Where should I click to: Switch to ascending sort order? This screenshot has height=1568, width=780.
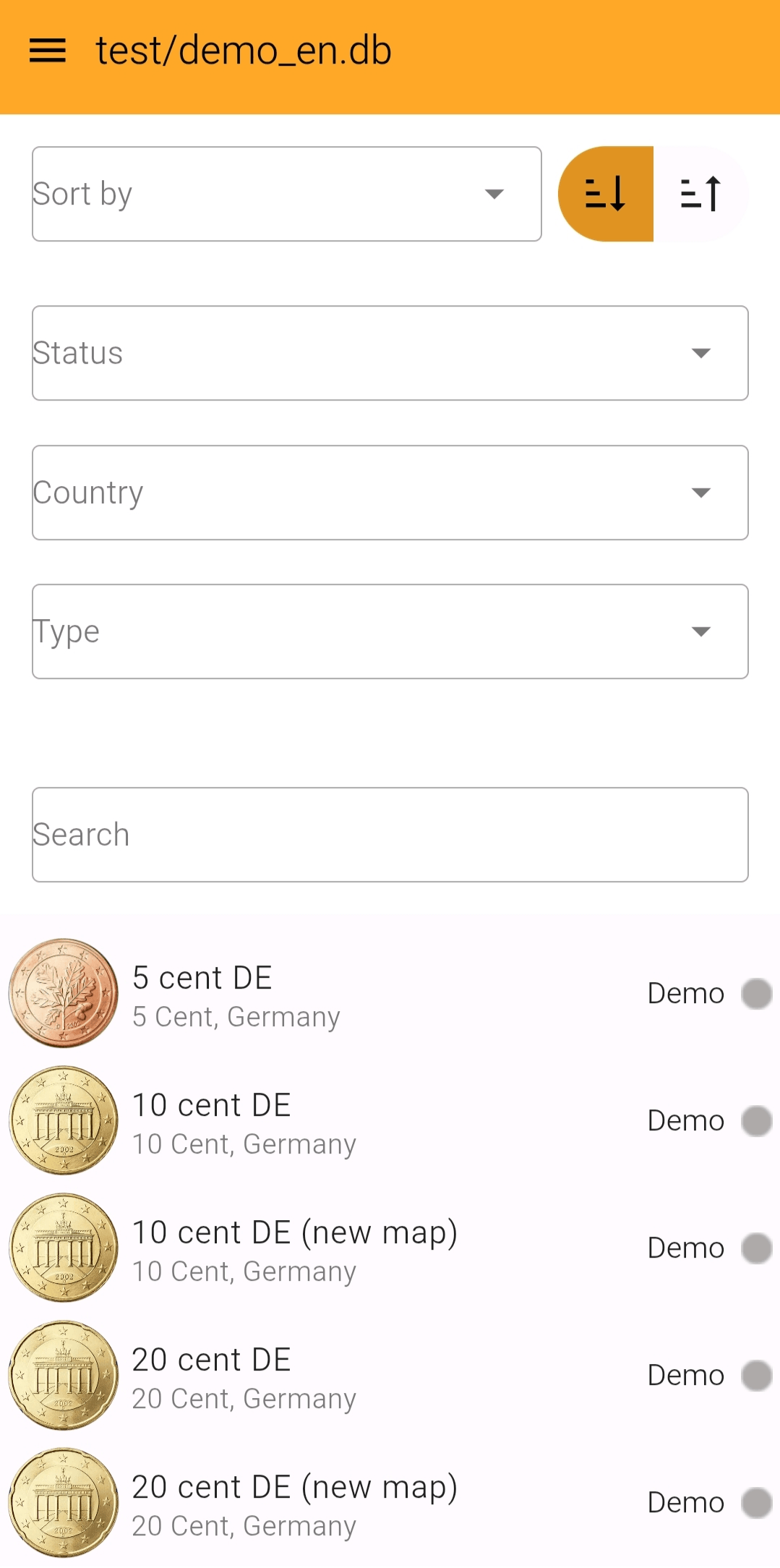tap(700, 194)
